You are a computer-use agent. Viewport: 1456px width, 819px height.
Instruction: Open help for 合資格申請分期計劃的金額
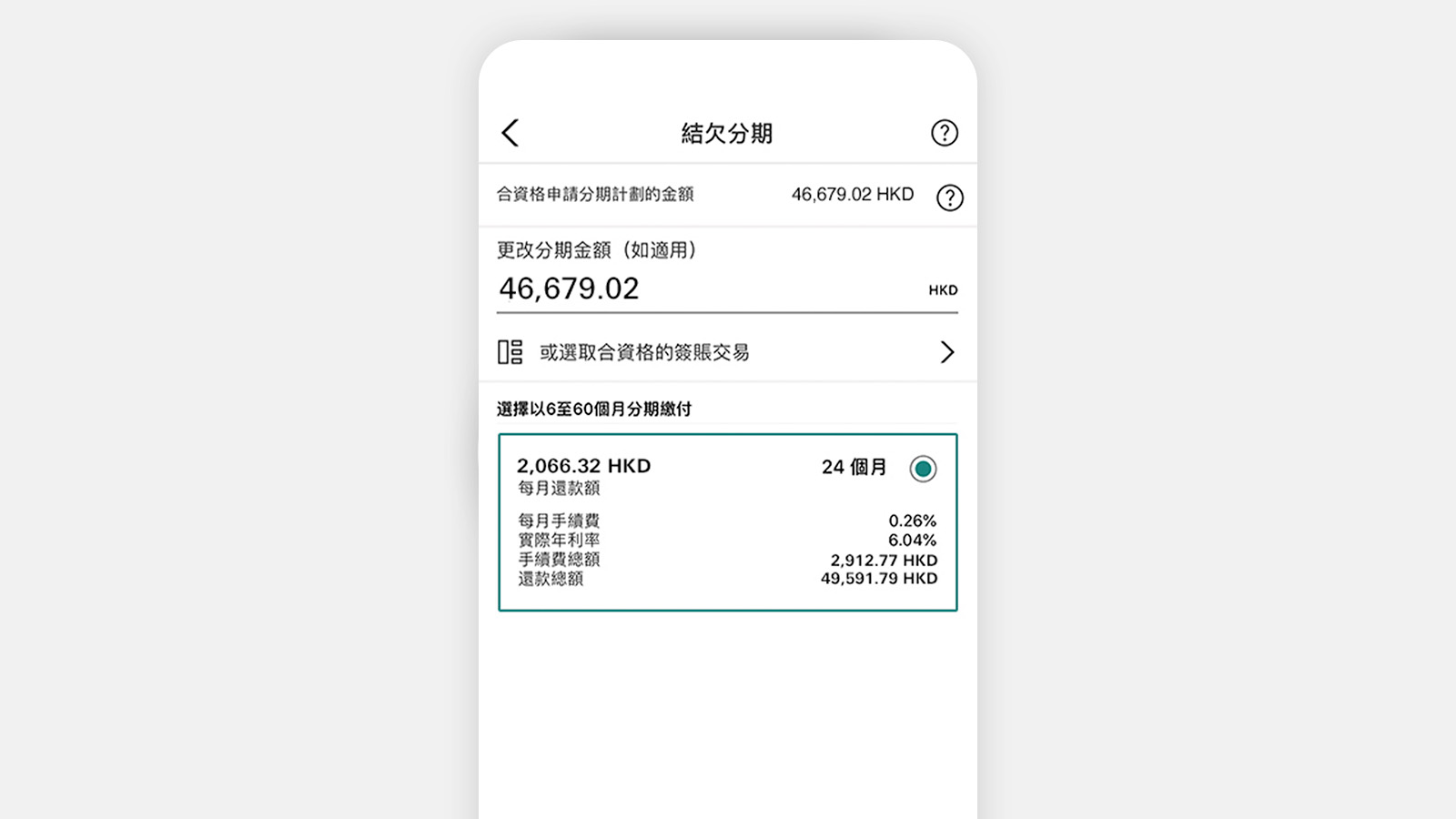click(949, 197)
